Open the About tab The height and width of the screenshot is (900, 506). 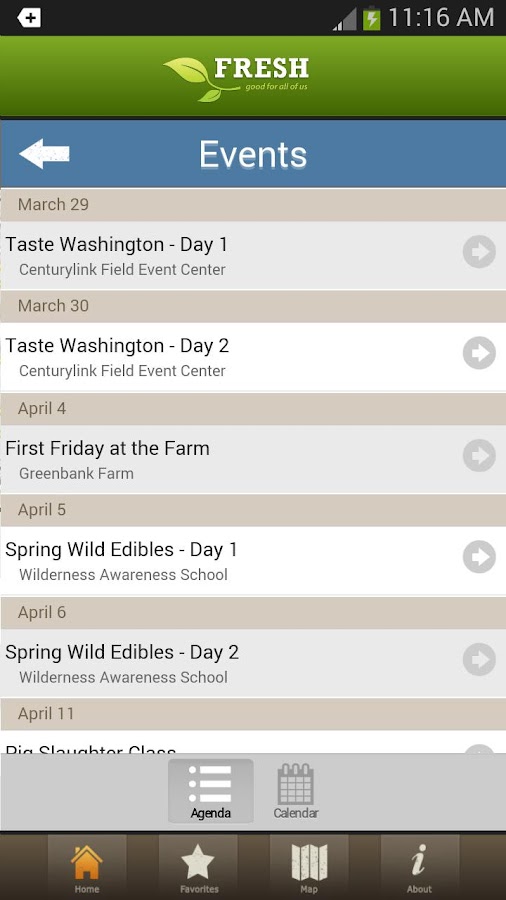click(x=420, y=867)
